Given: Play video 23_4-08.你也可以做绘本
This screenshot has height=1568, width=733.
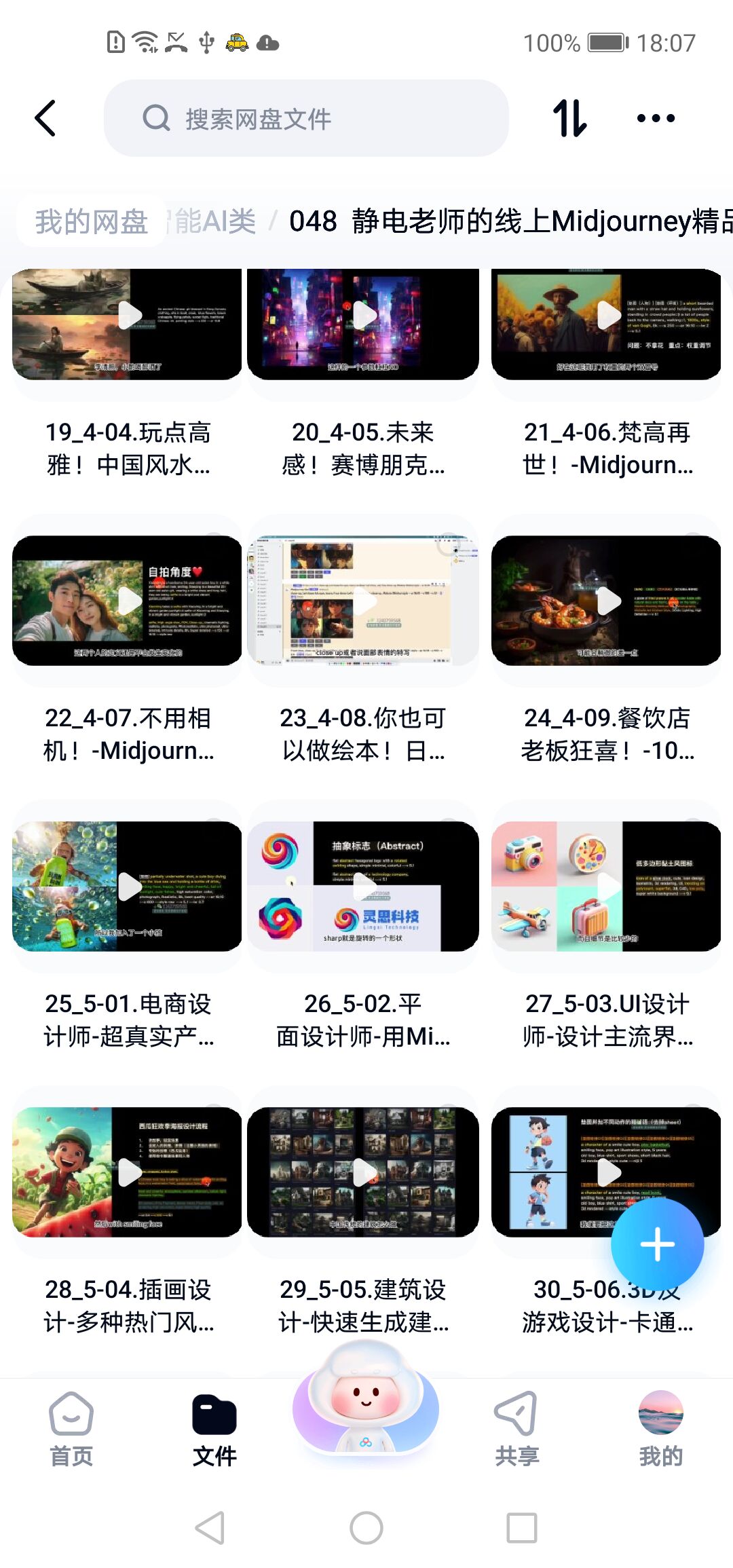Looking at the screenshot, I should click(x=363, y=601).
